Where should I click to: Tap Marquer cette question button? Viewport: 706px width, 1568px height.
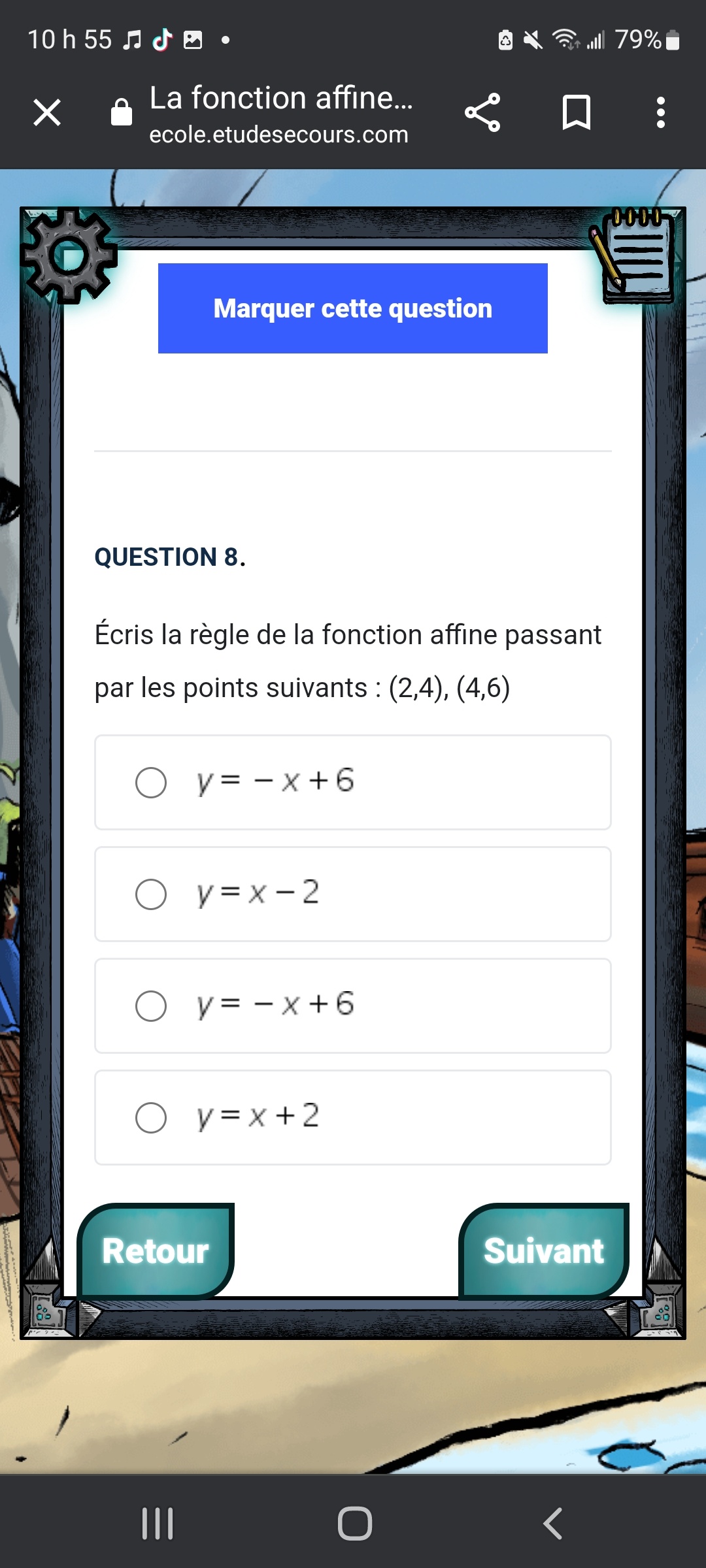352,308
